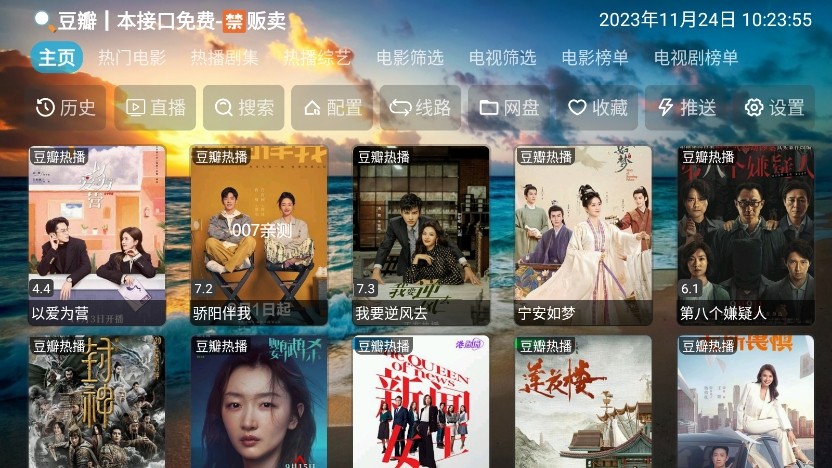This screenshot has width=832, height=468.
Task: Switch to 电视剧榜单 tab
Action: click(x=696, y=58)
